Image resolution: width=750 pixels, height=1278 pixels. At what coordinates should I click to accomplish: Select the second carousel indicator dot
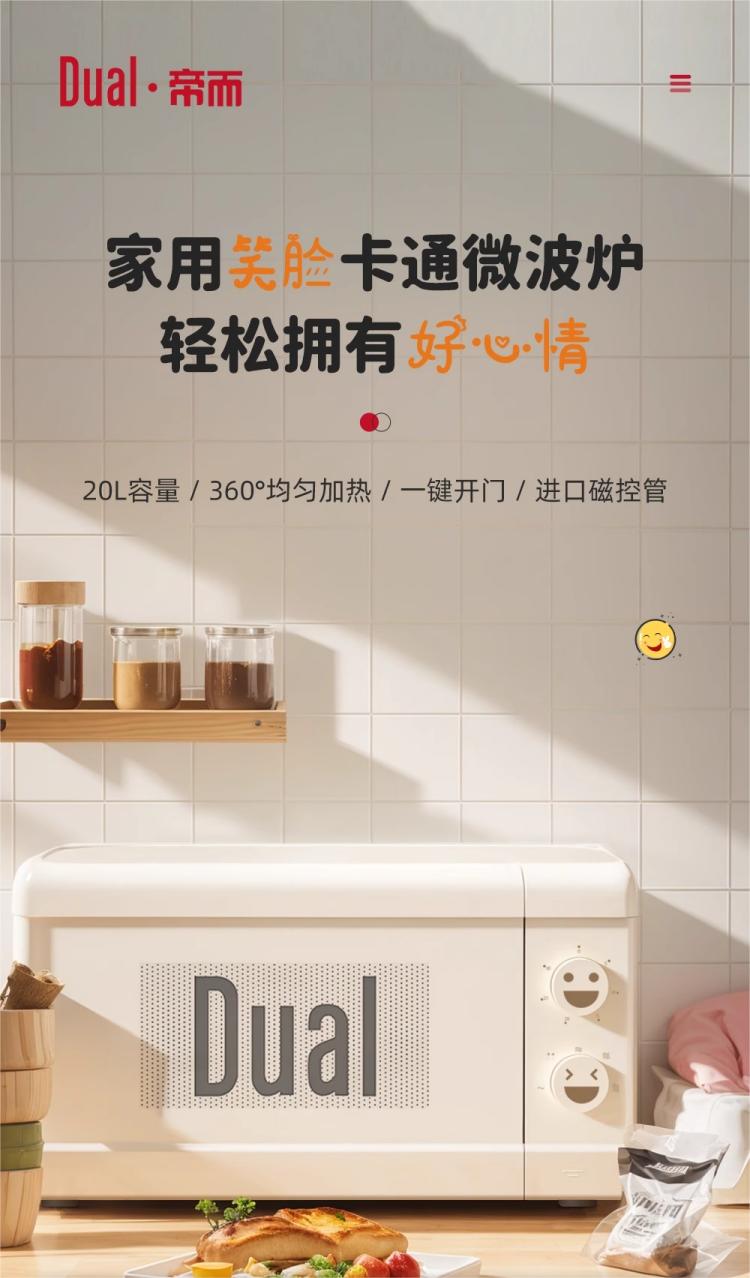point(383,422)
